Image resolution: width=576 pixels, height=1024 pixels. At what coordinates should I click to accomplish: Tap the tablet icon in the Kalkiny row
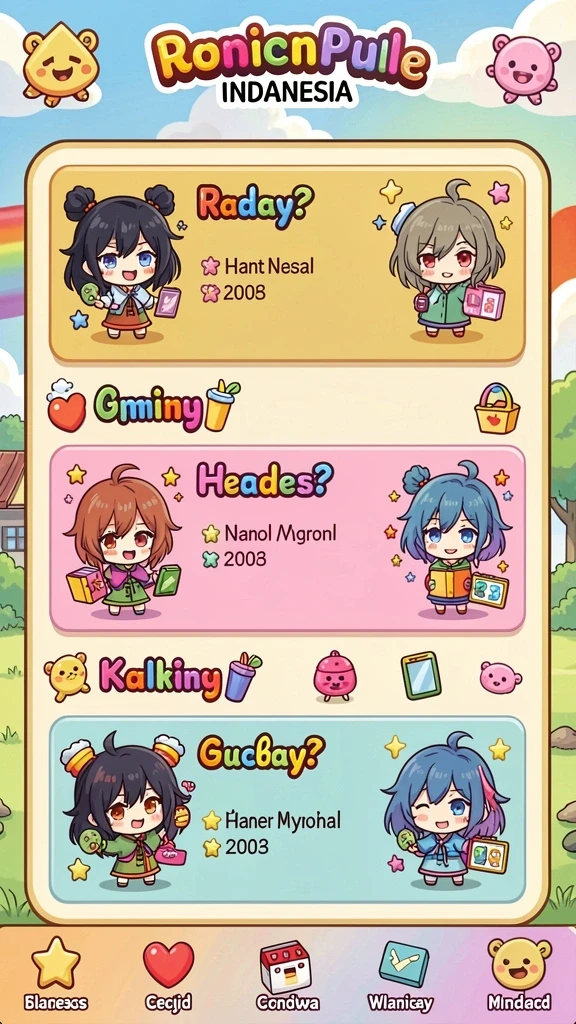coord(421,675)
